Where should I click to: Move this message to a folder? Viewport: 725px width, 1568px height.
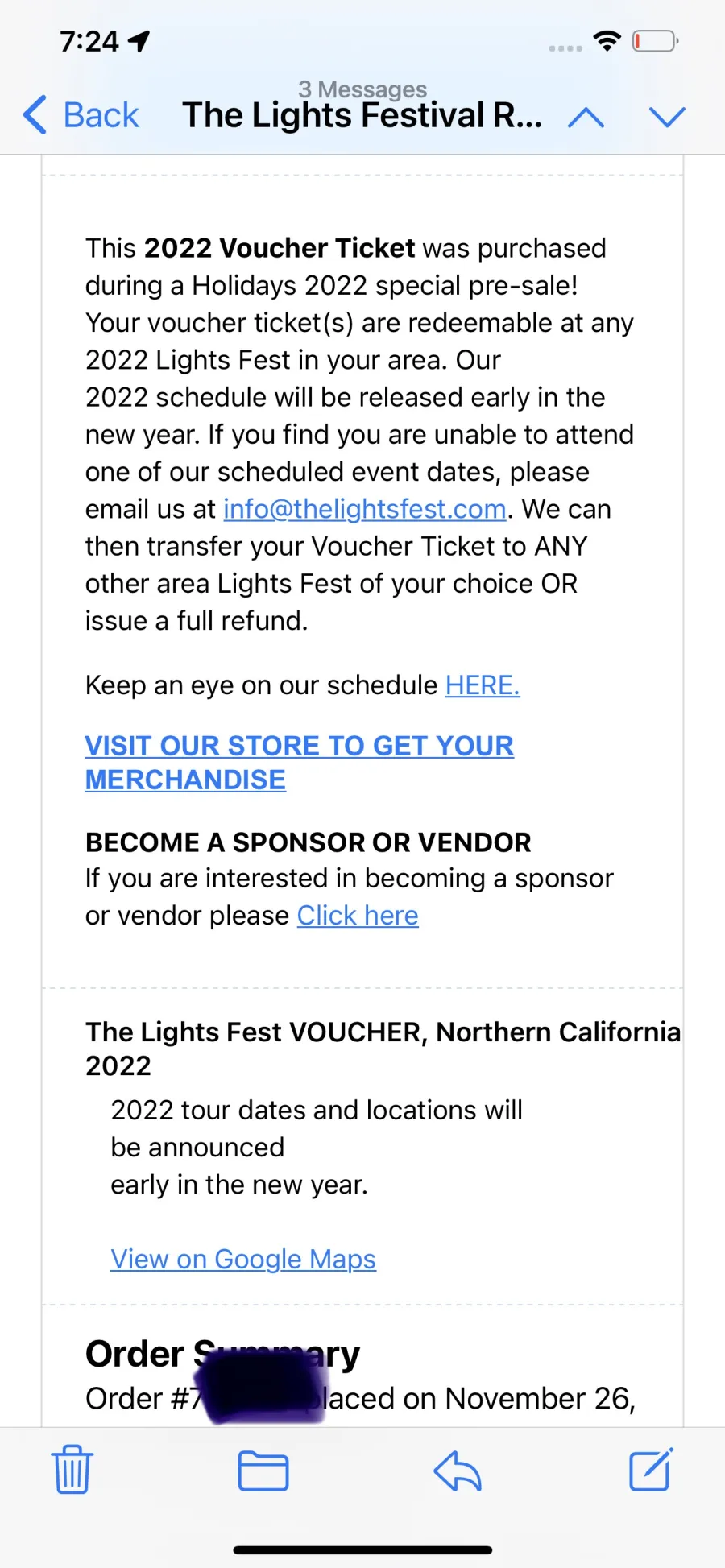tap(263, 1471)
